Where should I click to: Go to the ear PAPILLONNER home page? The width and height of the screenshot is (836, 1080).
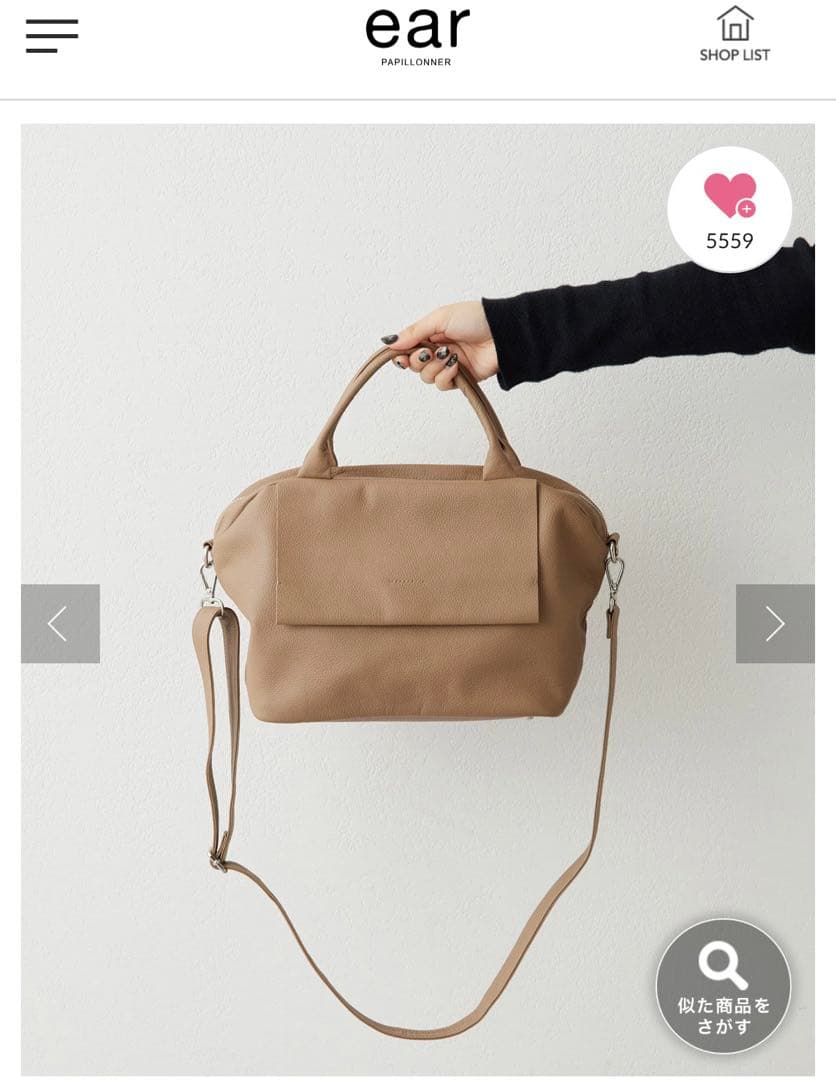(417, 35)
